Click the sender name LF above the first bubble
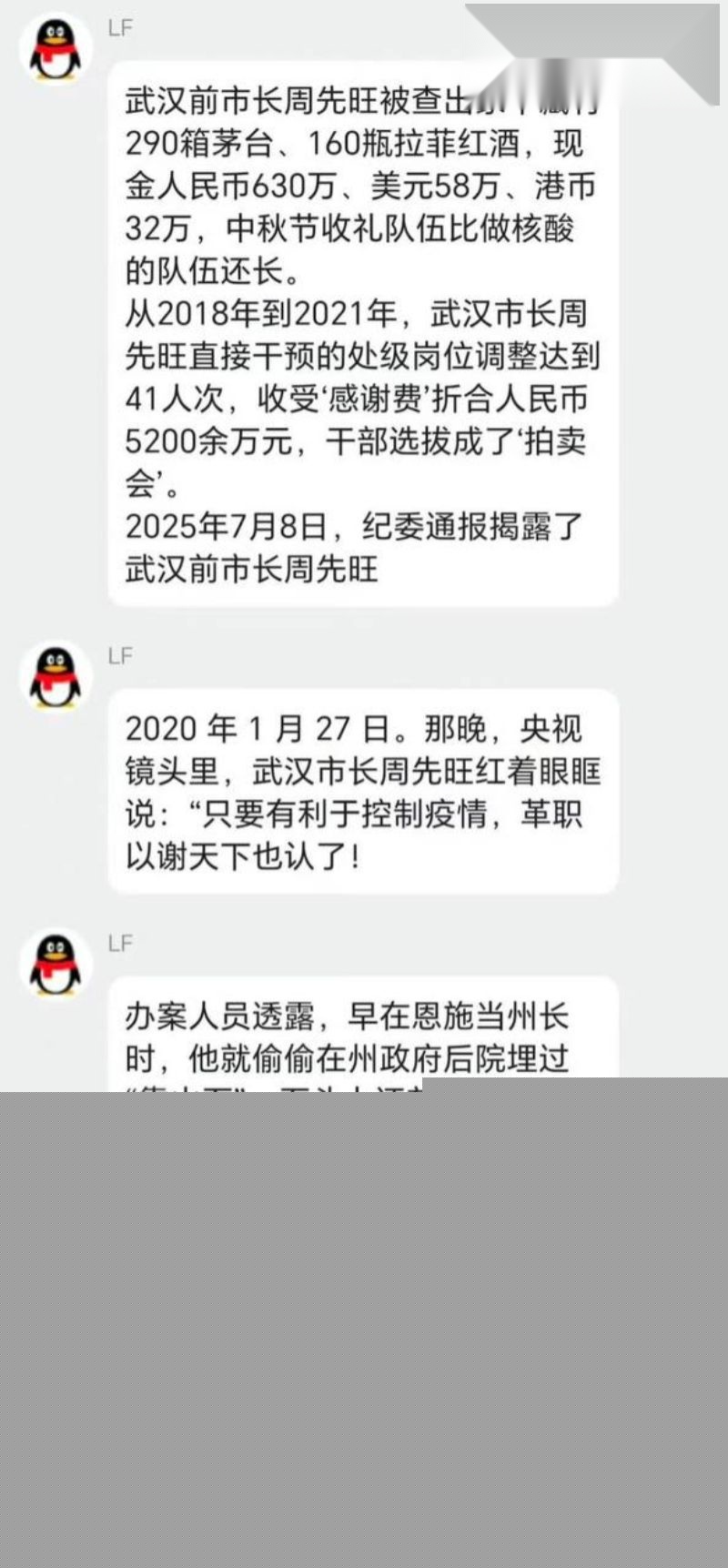 120,27
